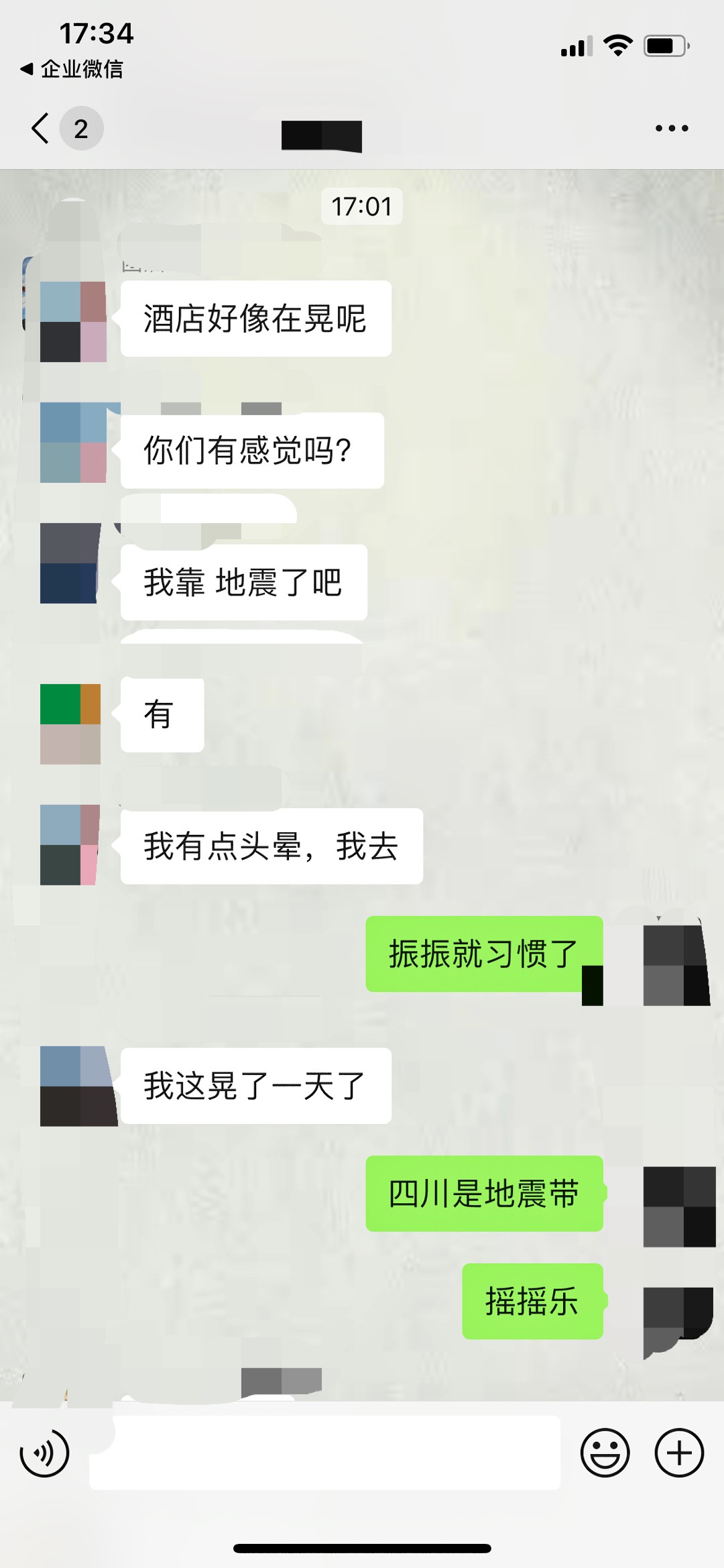Open own avatar next to 四川是地震带
Screen dimensions: 724x1568
[680, 1207]
